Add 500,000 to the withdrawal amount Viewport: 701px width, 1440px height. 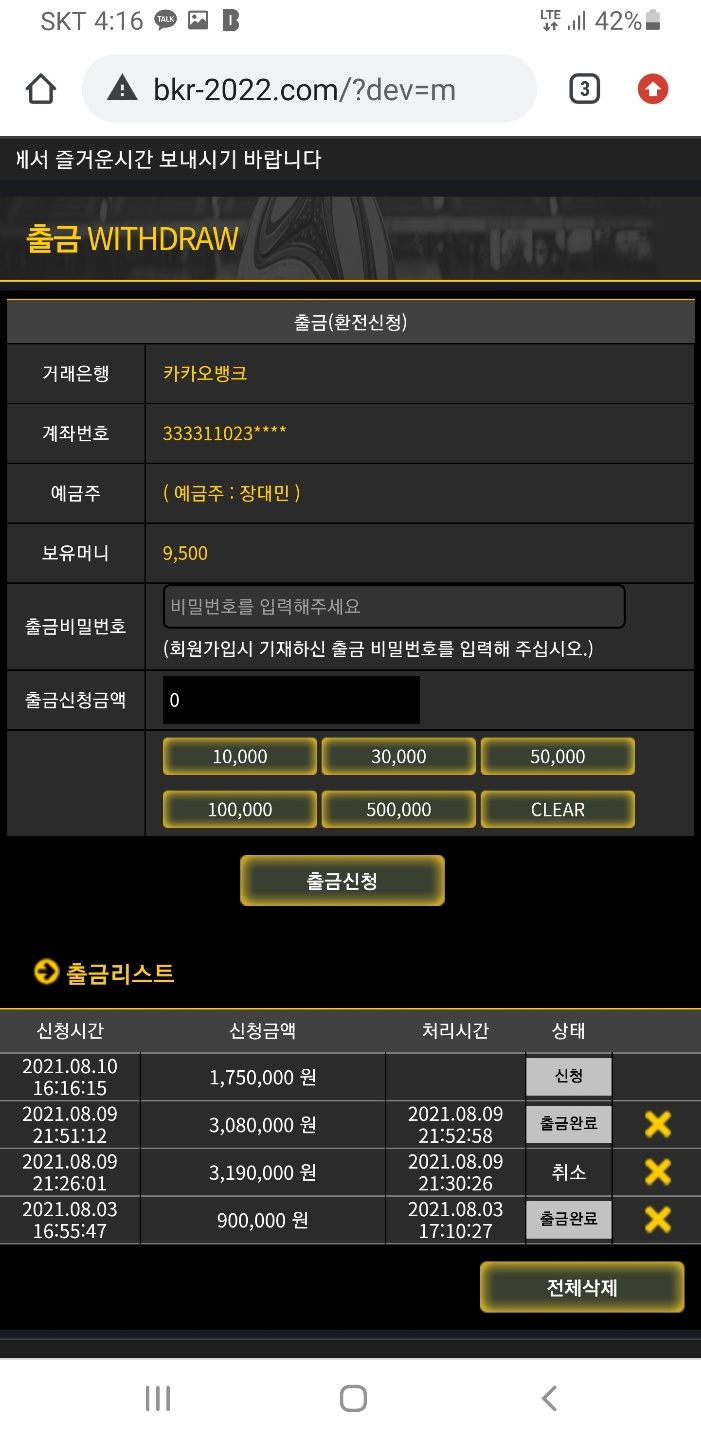[x=398, y=809]
